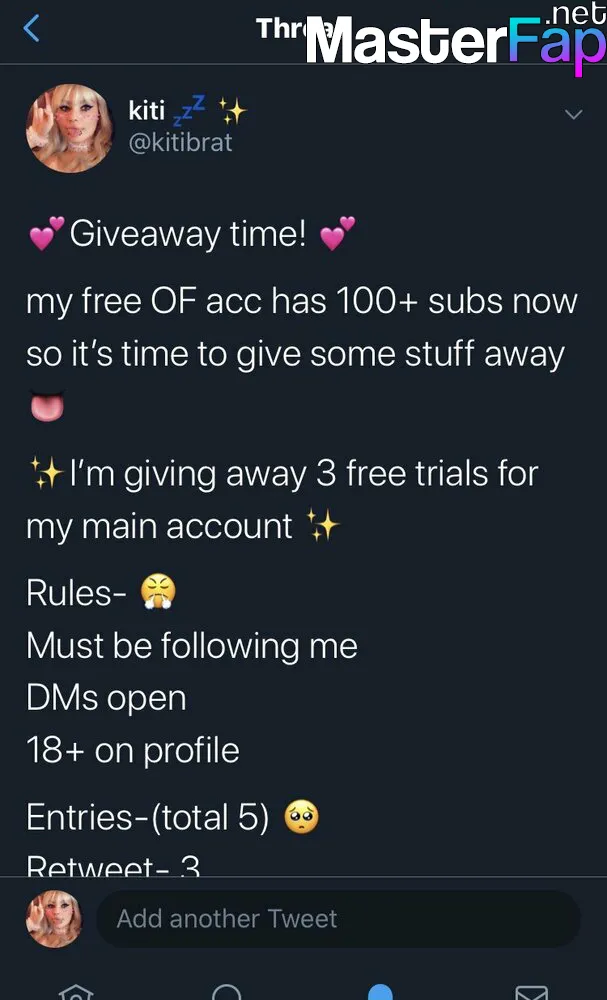Open the Messages tab
The width and height of the screenshot is (607, 1000).
coord(532,992)
